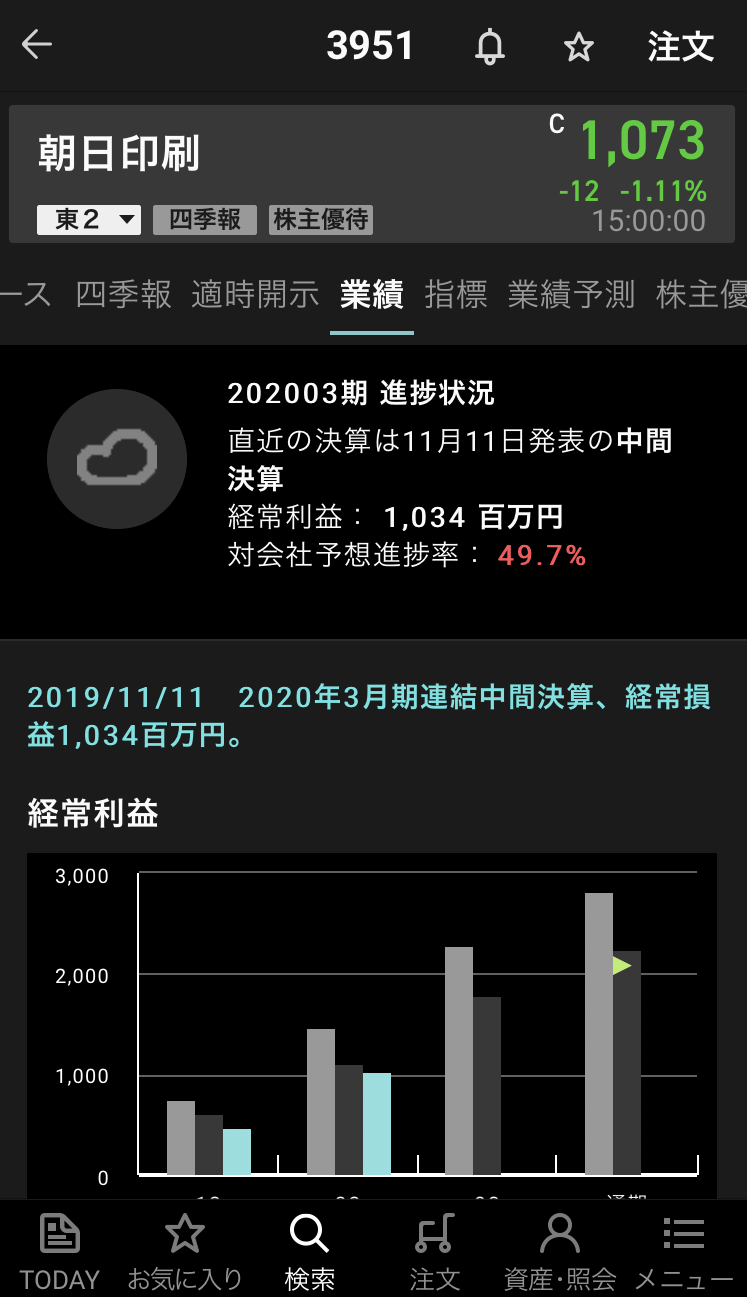The height and width of the screenshot is (1297, 747).
Task: Open the 検索 tab
Action: click(310, 1250)
